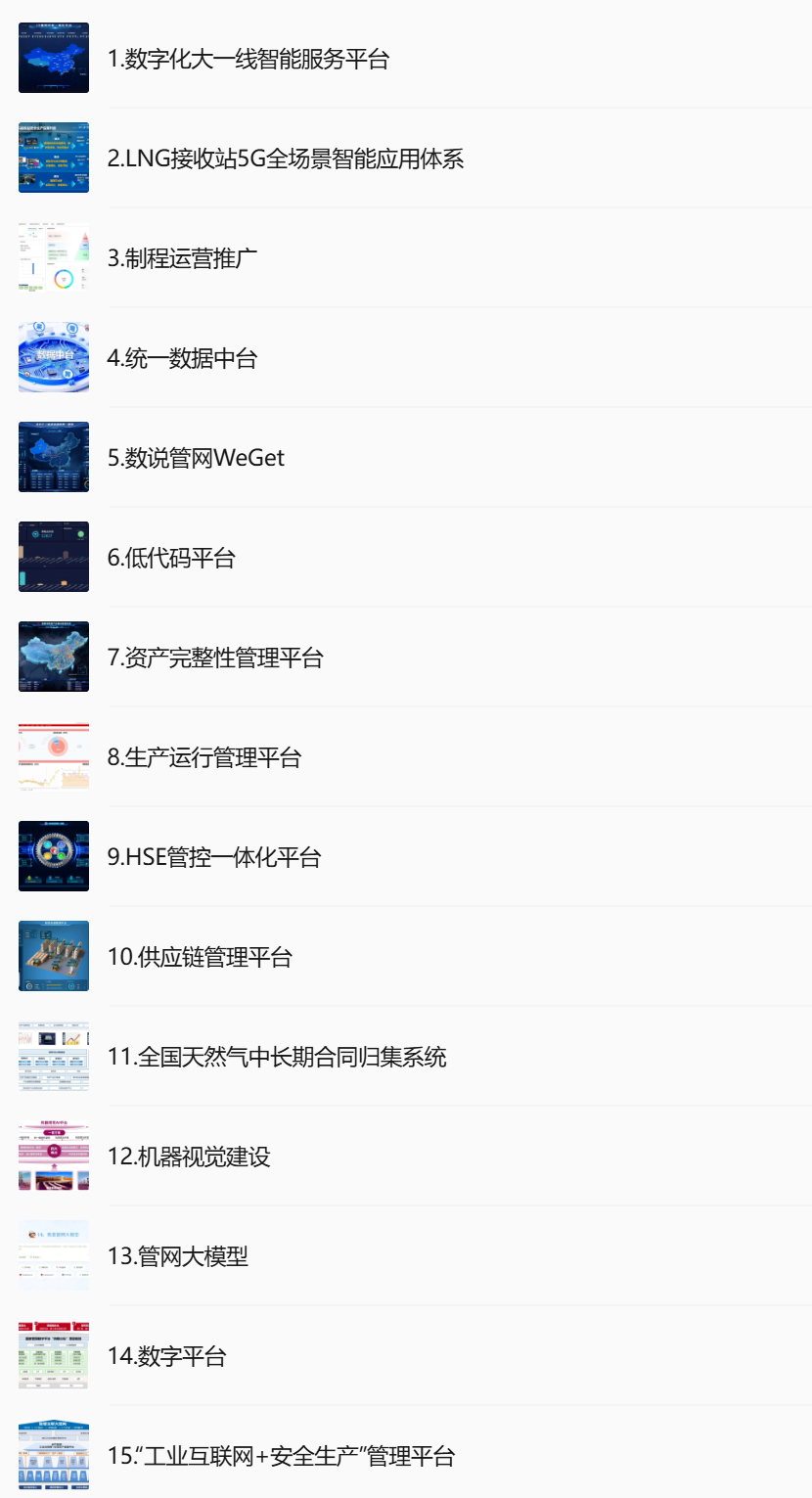812x1498 pixels.
Task: Open the 制程运营推广 entry
Action: pyautogui.click(x=182, y=258)
